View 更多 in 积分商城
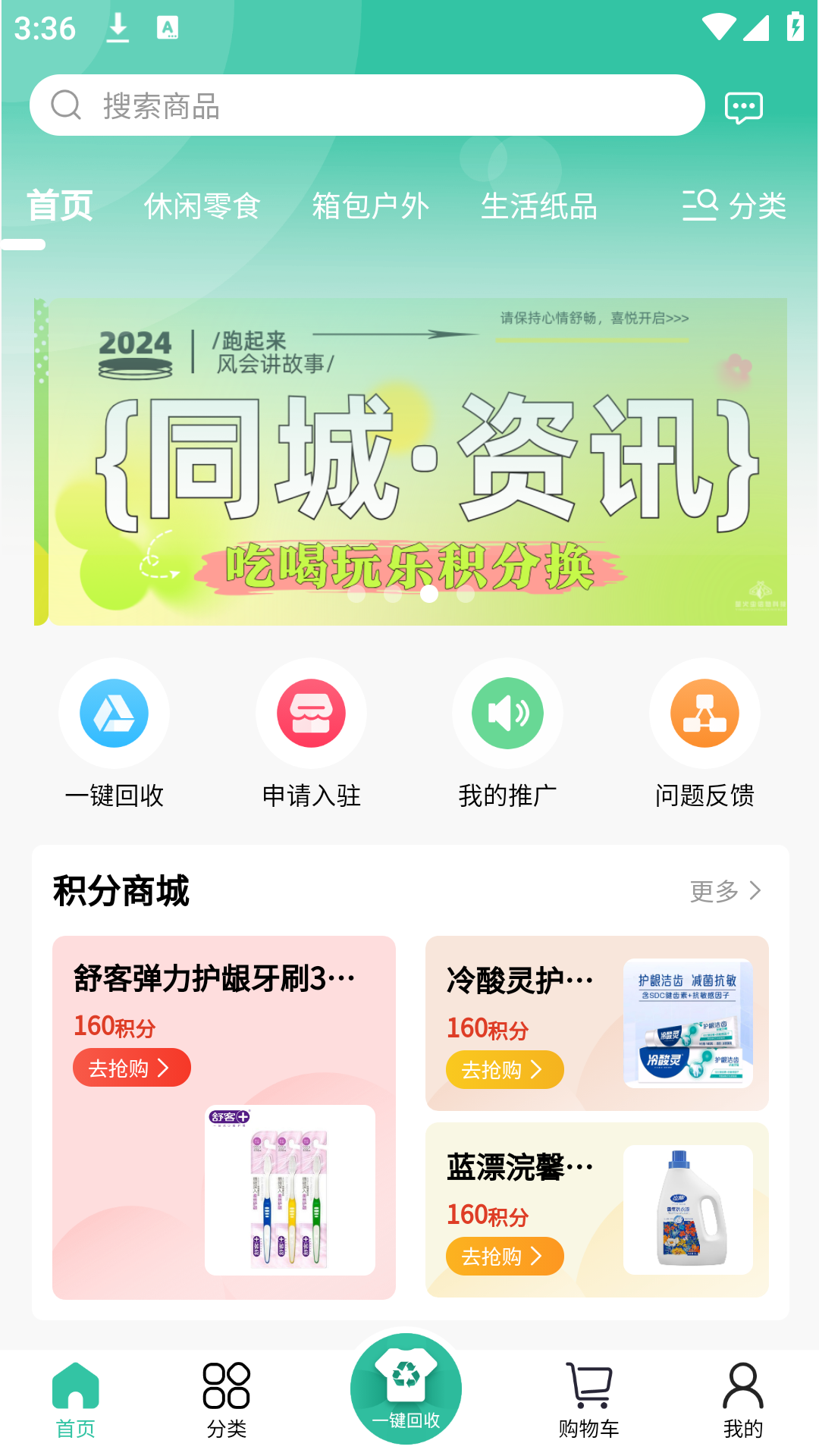Image resolution: width=819 pixels, height=1456 pixels. pos(725,891)
